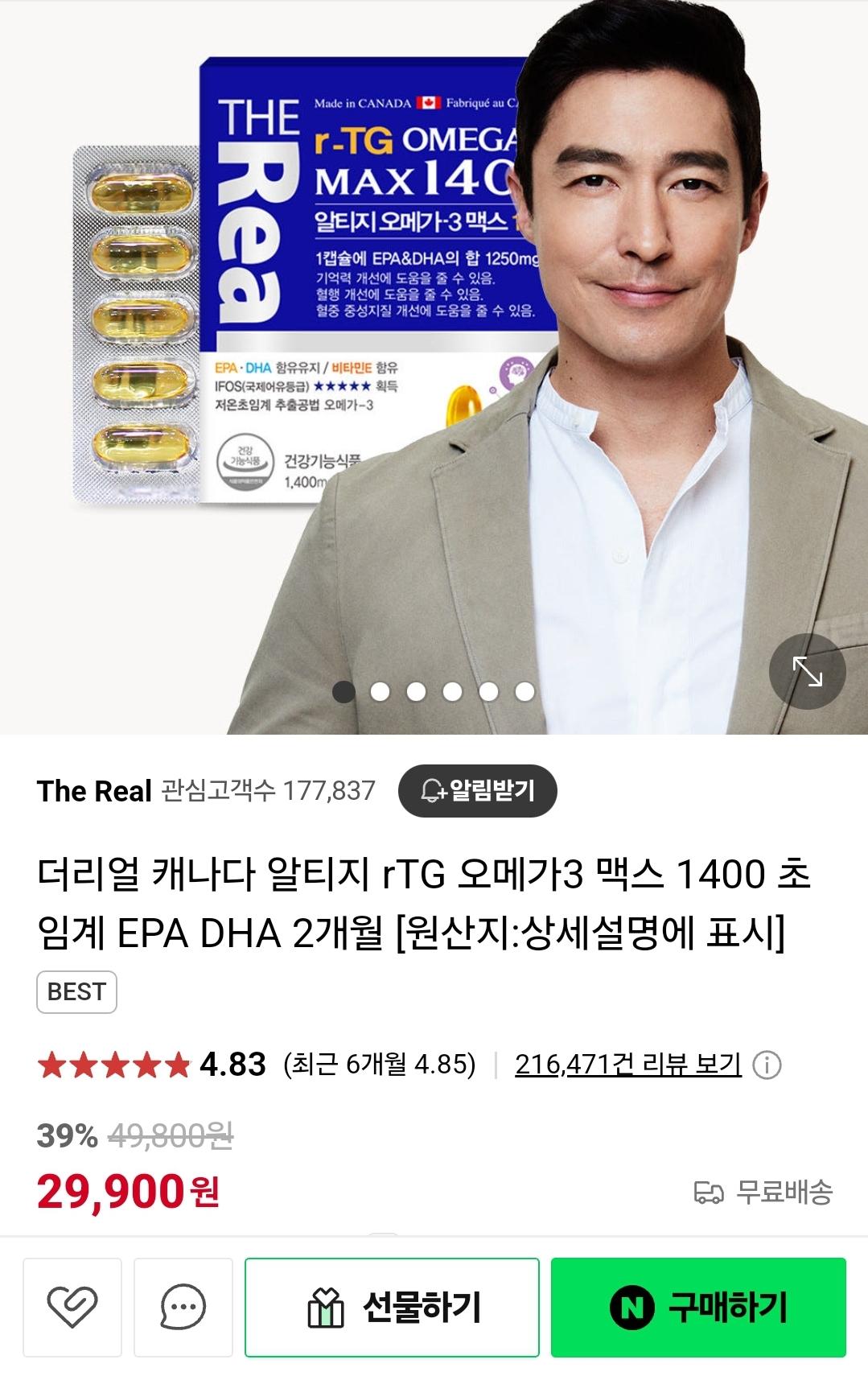Send as gift with 선물하기
868x1376 pixels.
[392, 1307]
